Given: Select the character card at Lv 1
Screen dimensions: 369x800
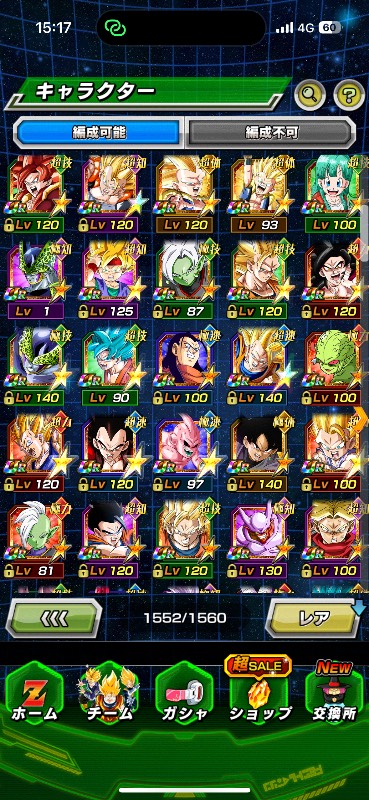Looking at the screenshot, I should pyautogui.click(x=35, y=280).
